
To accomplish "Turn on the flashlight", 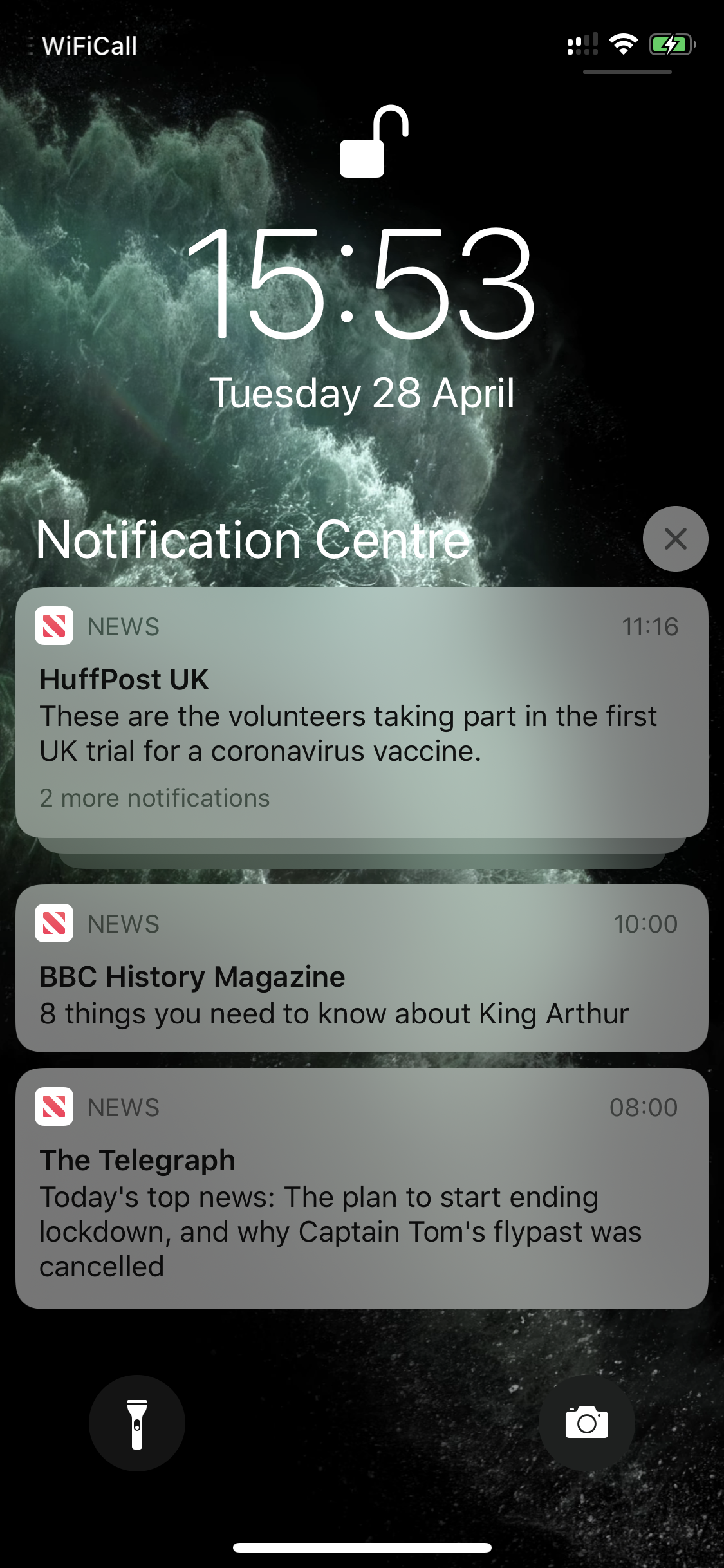I will click(x=137, y=1423).
